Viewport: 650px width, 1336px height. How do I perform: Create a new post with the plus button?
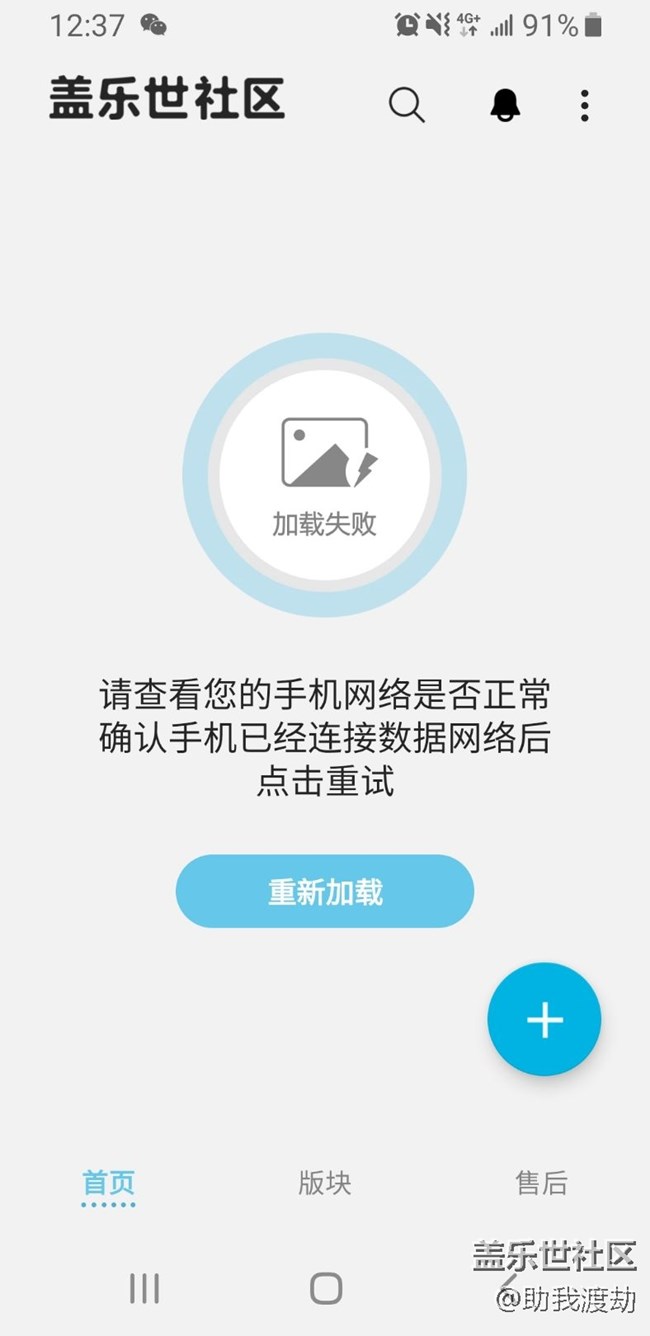544,1019
